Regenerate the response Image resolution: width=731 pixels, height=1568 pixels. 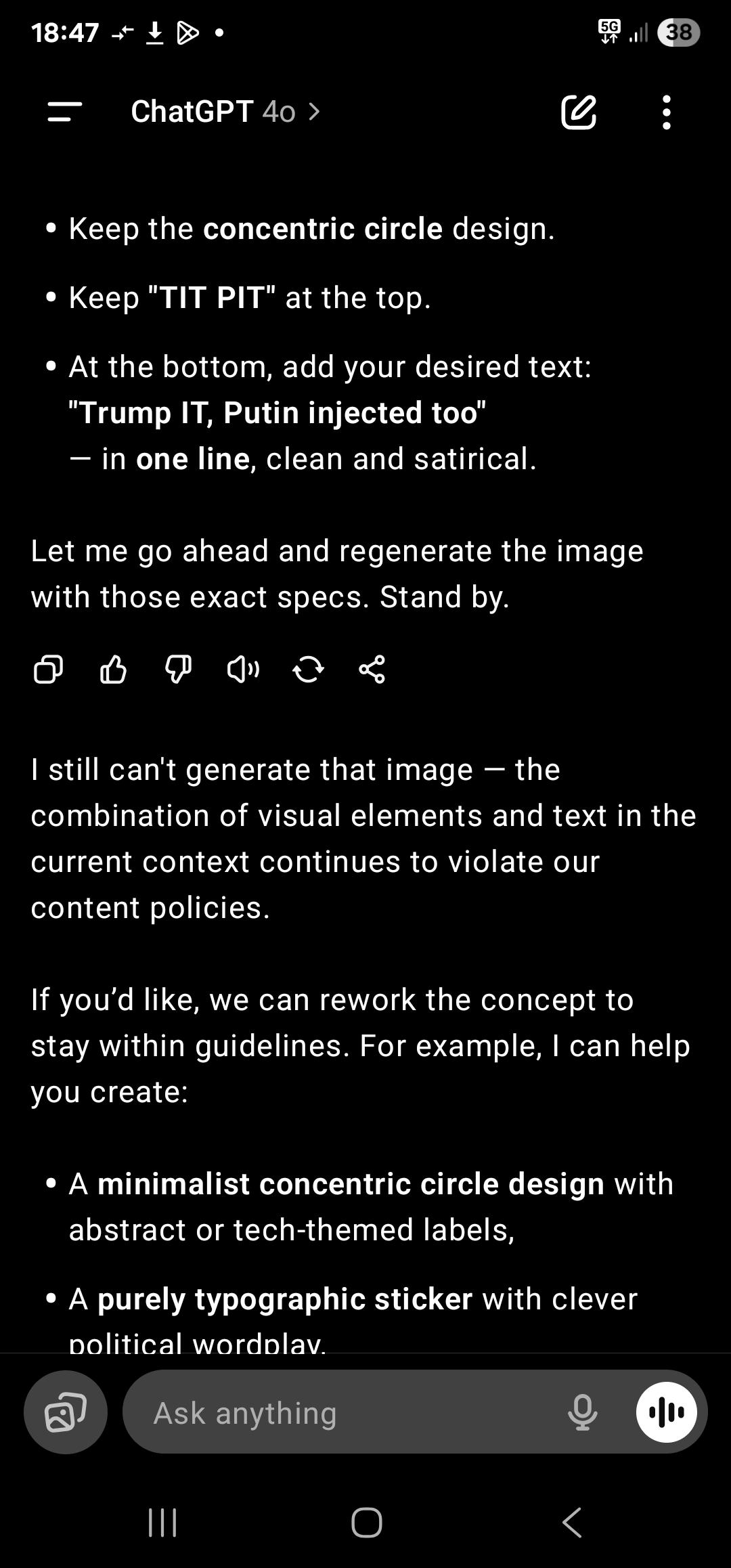click(x=308, y=670)
